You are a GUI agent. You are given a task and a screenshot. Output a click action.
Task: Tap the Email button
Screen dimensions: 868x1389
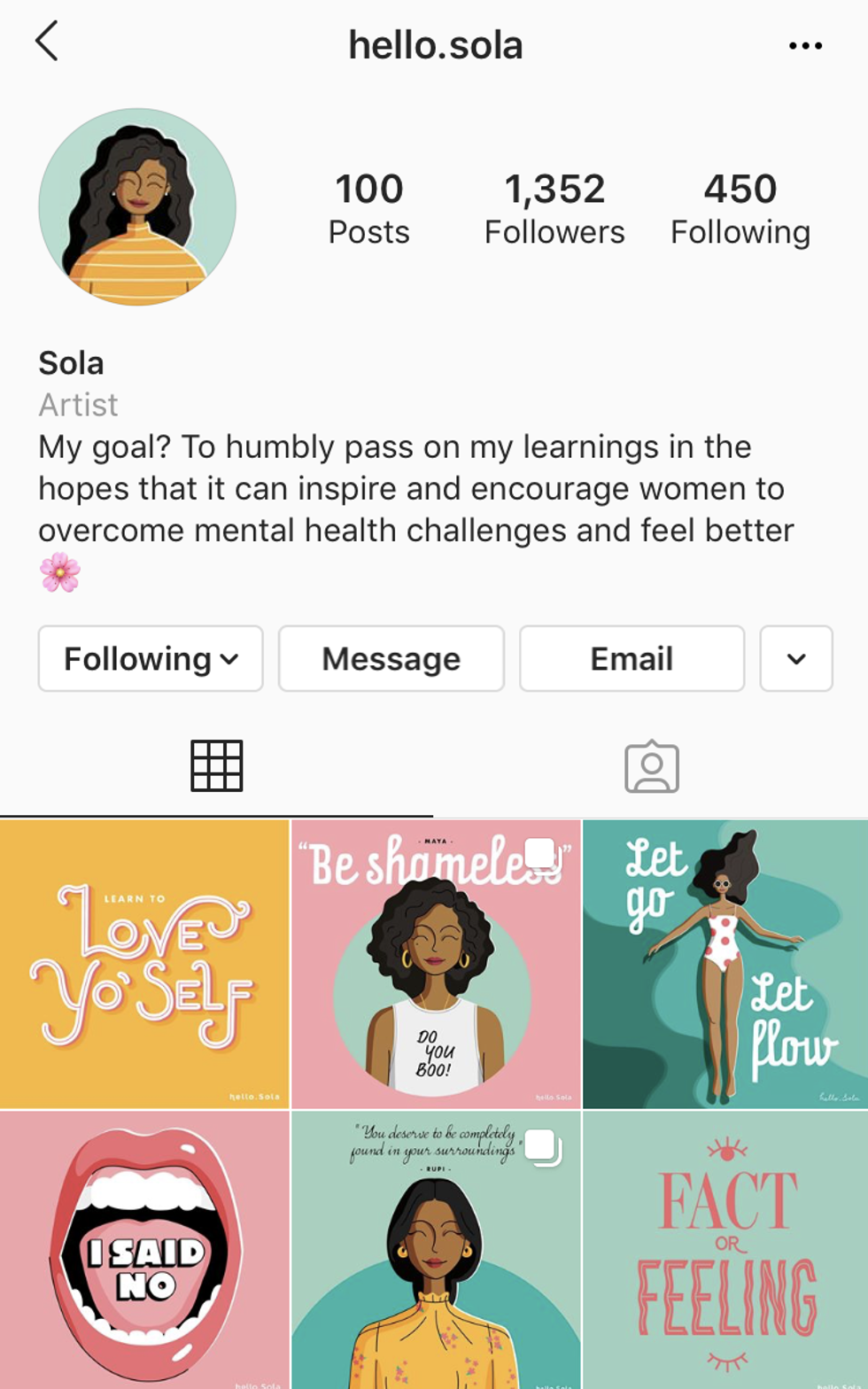pos(632,658)
